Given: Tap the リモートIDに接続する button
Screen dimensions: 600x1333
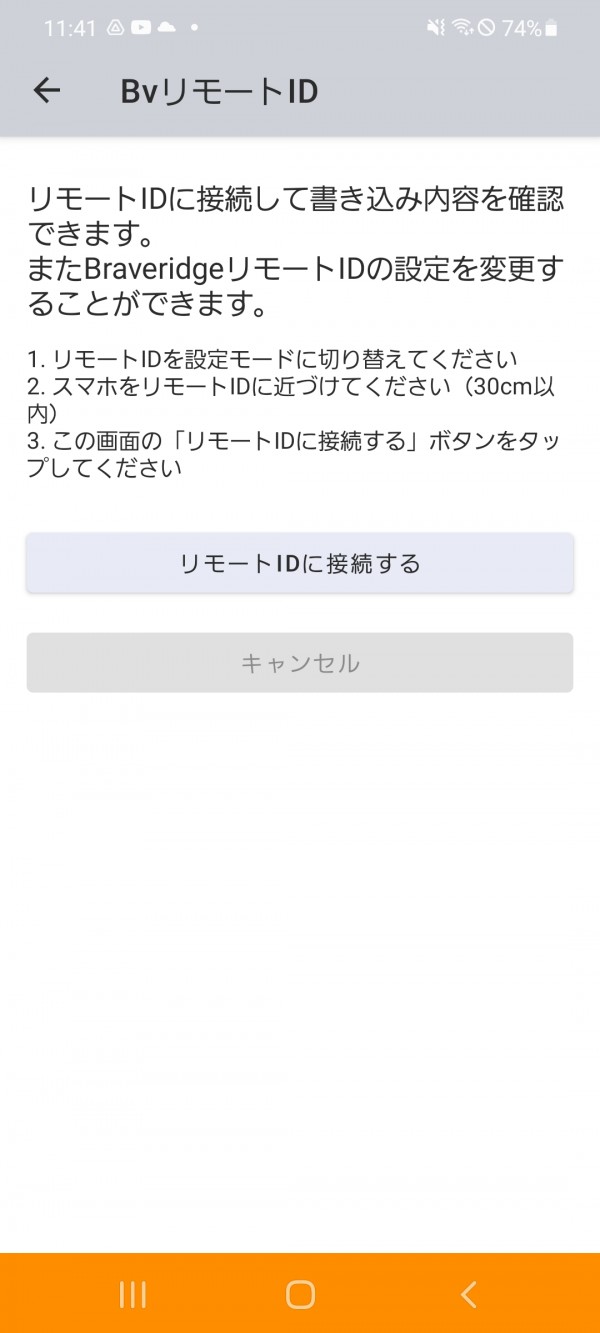Looking at the screenshot, I should click(x=300, y=563).
